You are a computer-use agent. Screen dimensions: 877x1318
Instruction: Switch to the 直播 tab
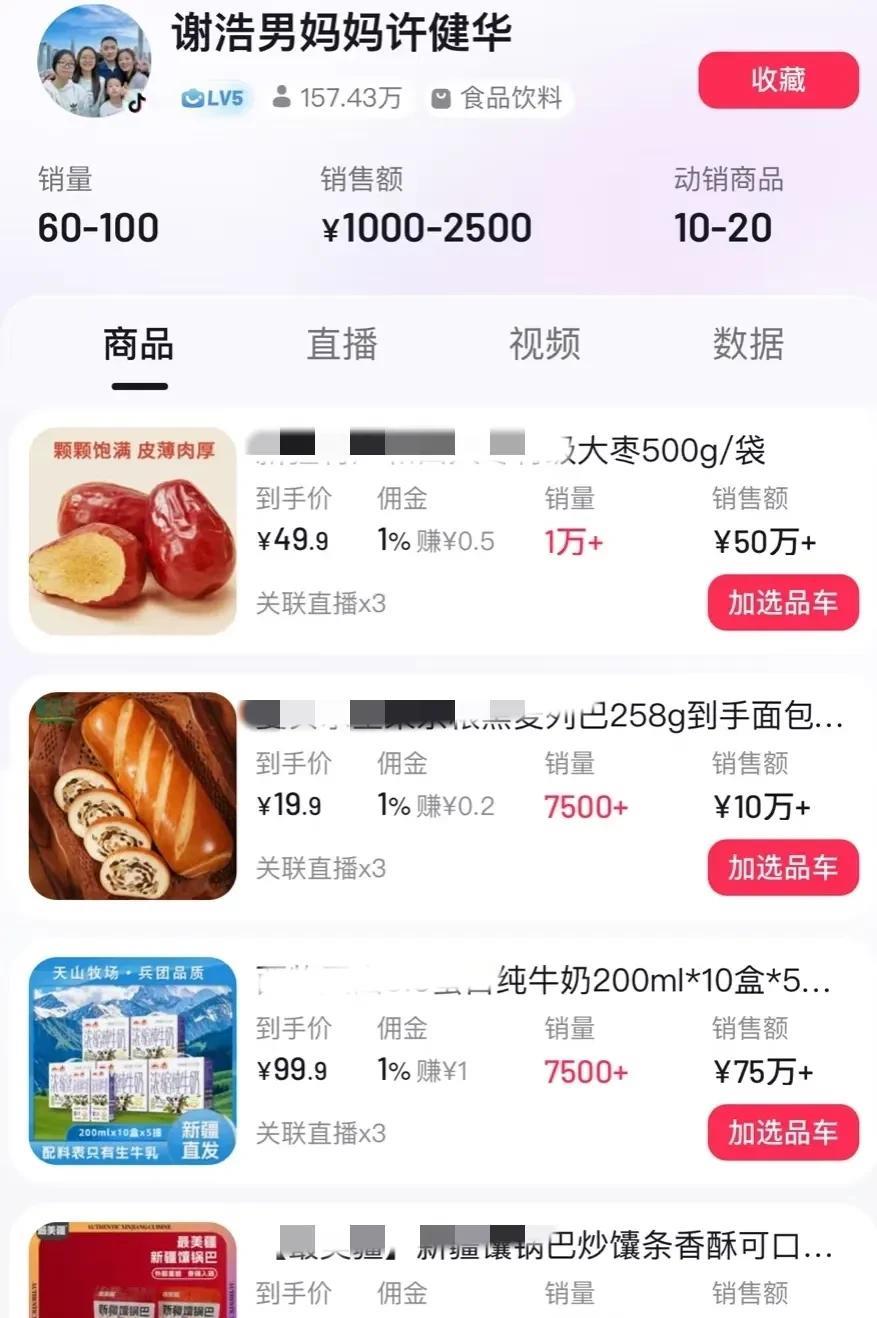click(x=342, y=344)
